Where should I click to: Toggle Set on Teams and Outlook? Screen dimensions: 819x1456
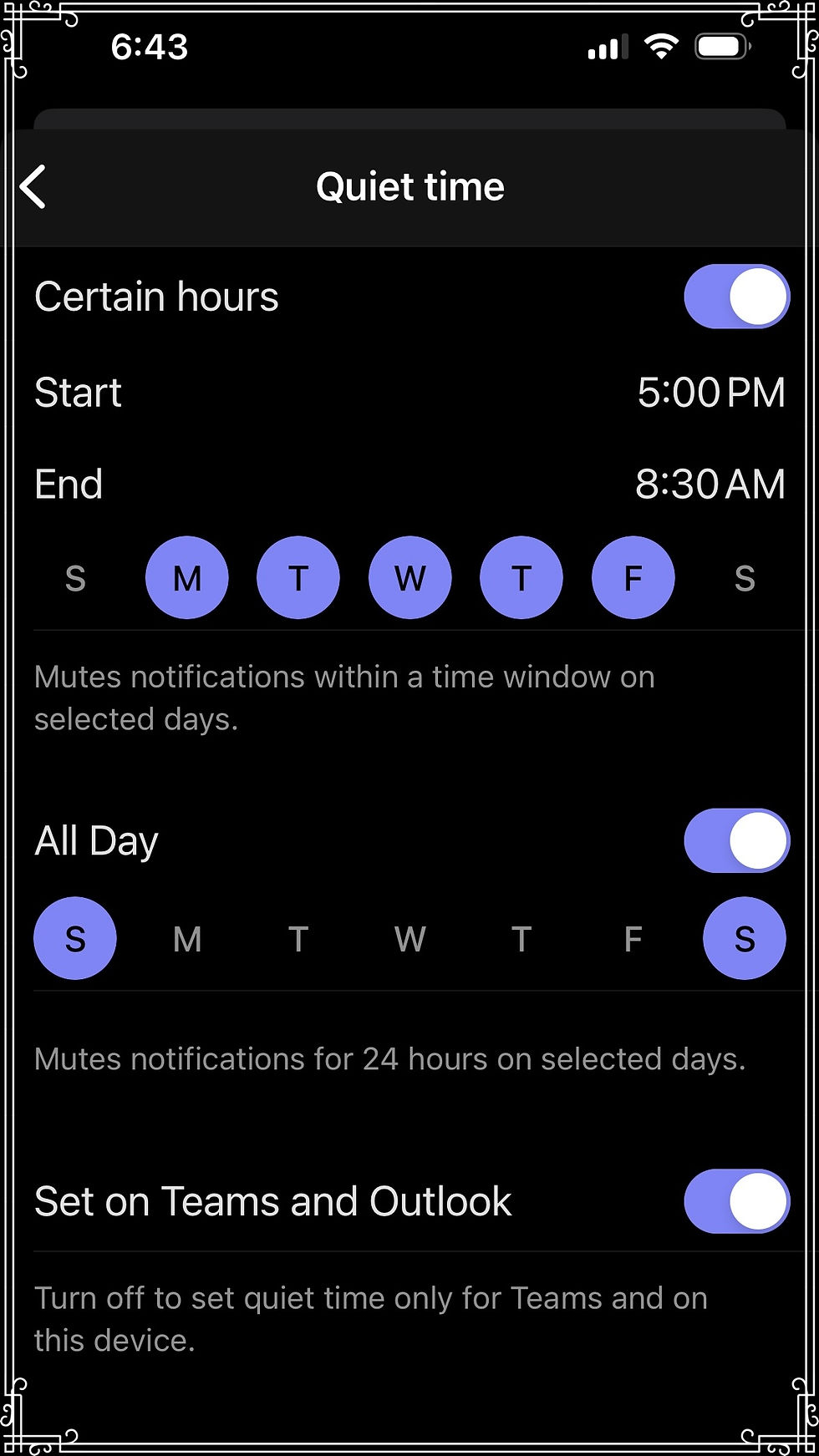736,1201
